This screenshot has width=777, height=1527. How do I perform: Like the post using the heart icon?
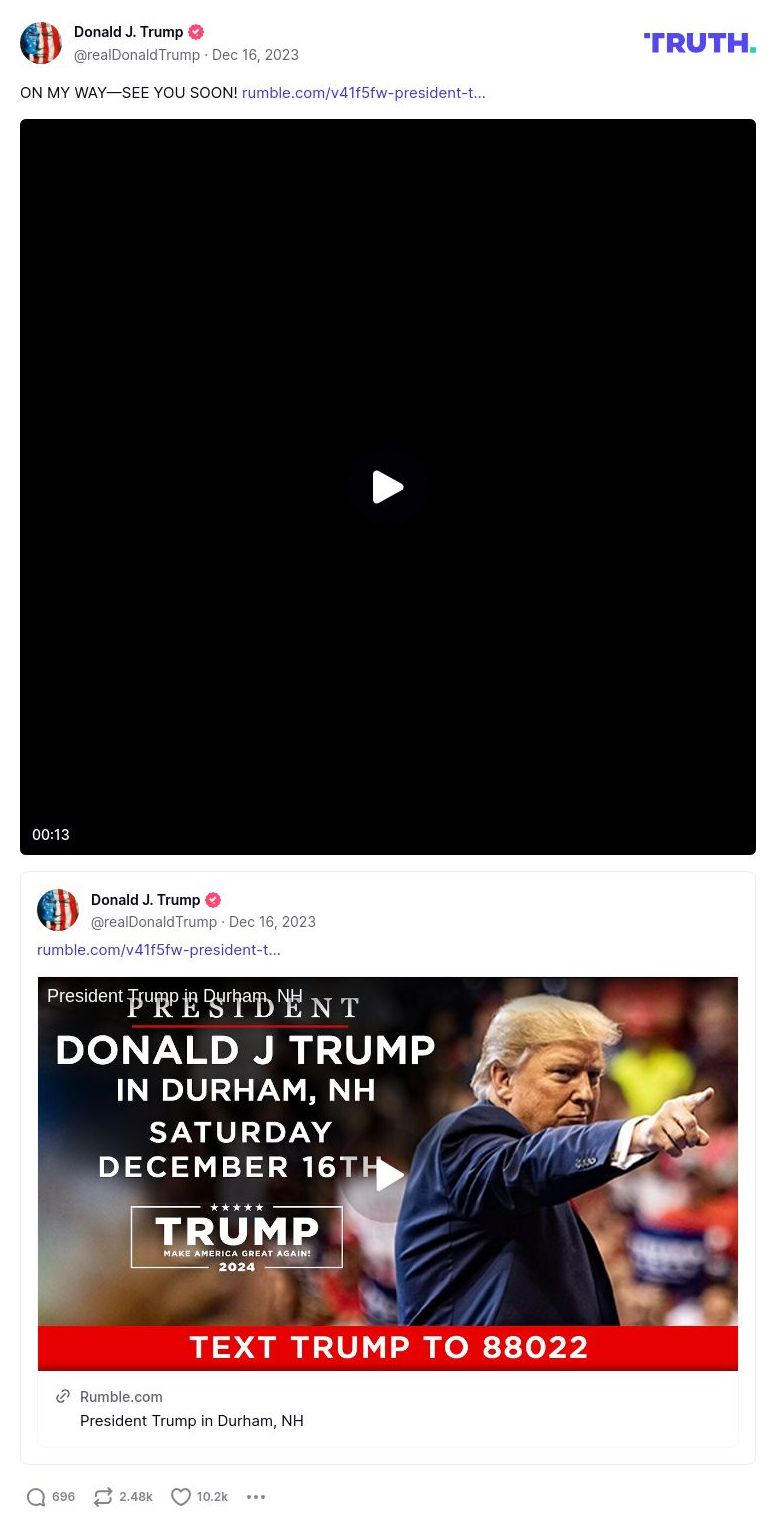coord(181,1497)
